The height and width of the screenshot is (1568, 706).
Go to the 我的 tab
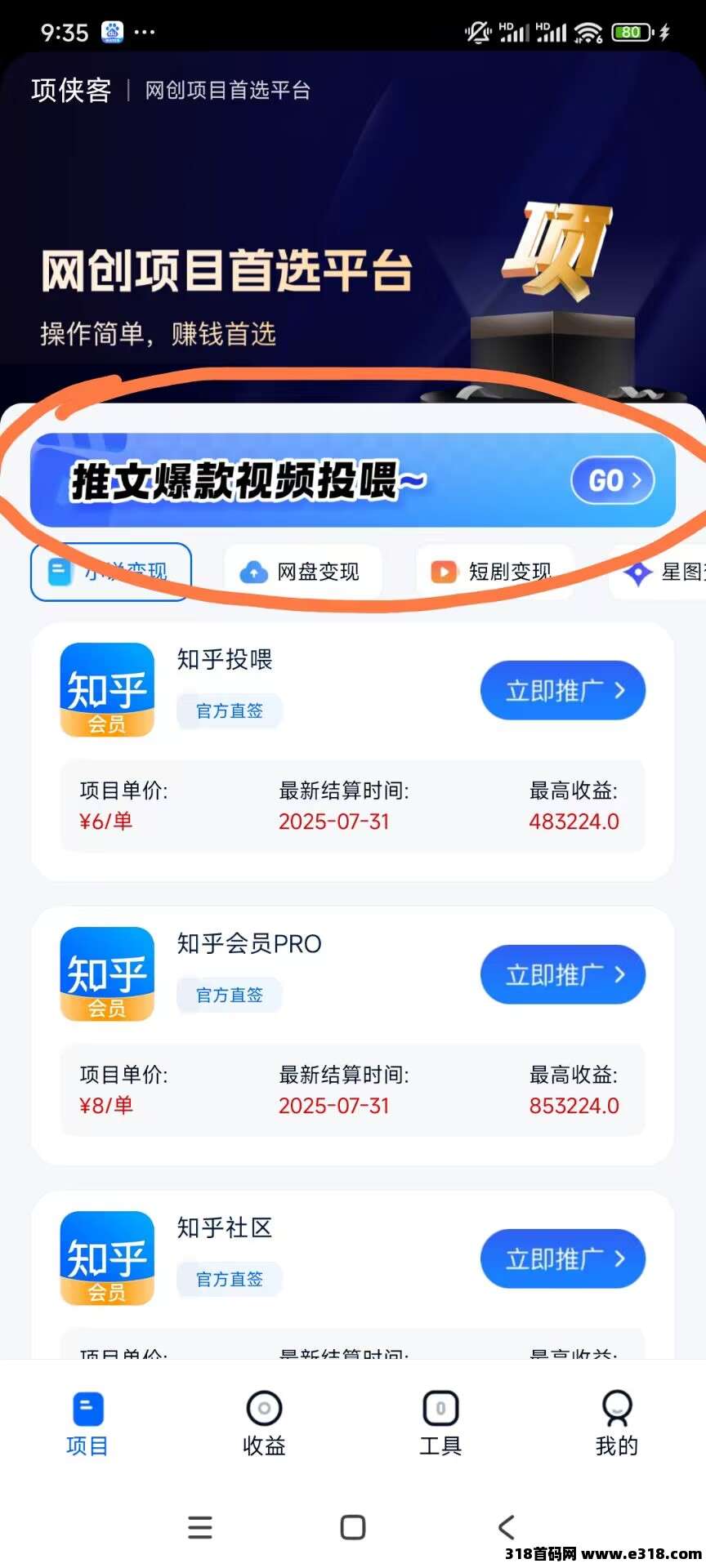point(617,1423)
